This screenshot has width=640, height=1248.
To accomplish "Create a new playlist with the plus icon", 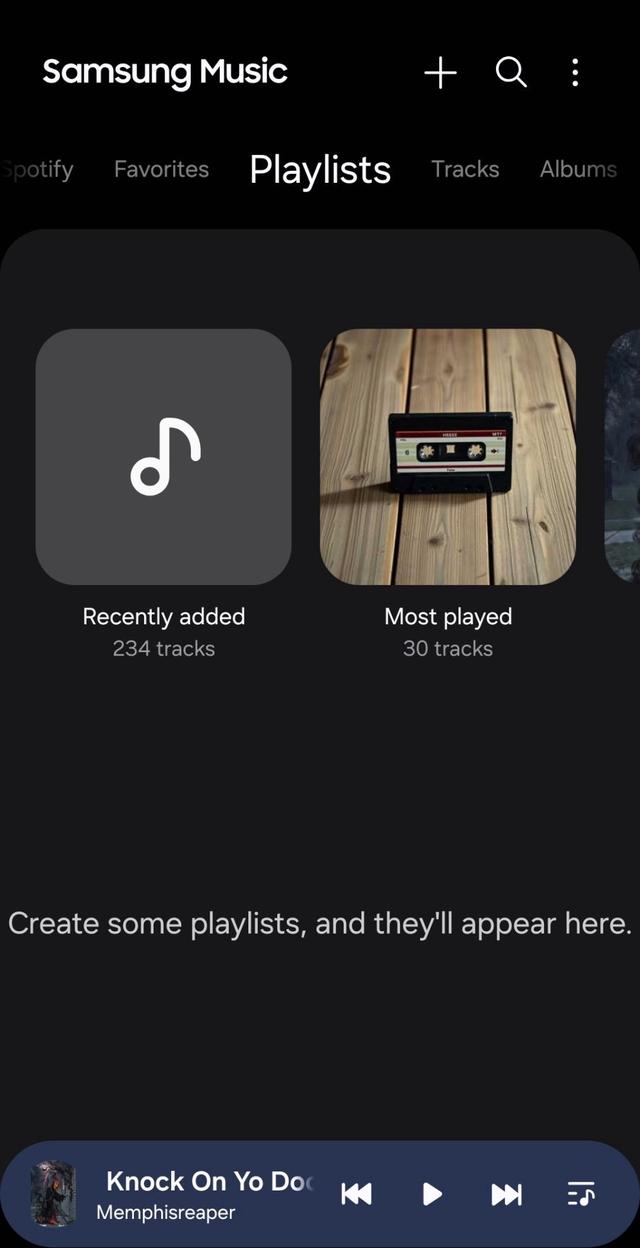I will point(440,72).
